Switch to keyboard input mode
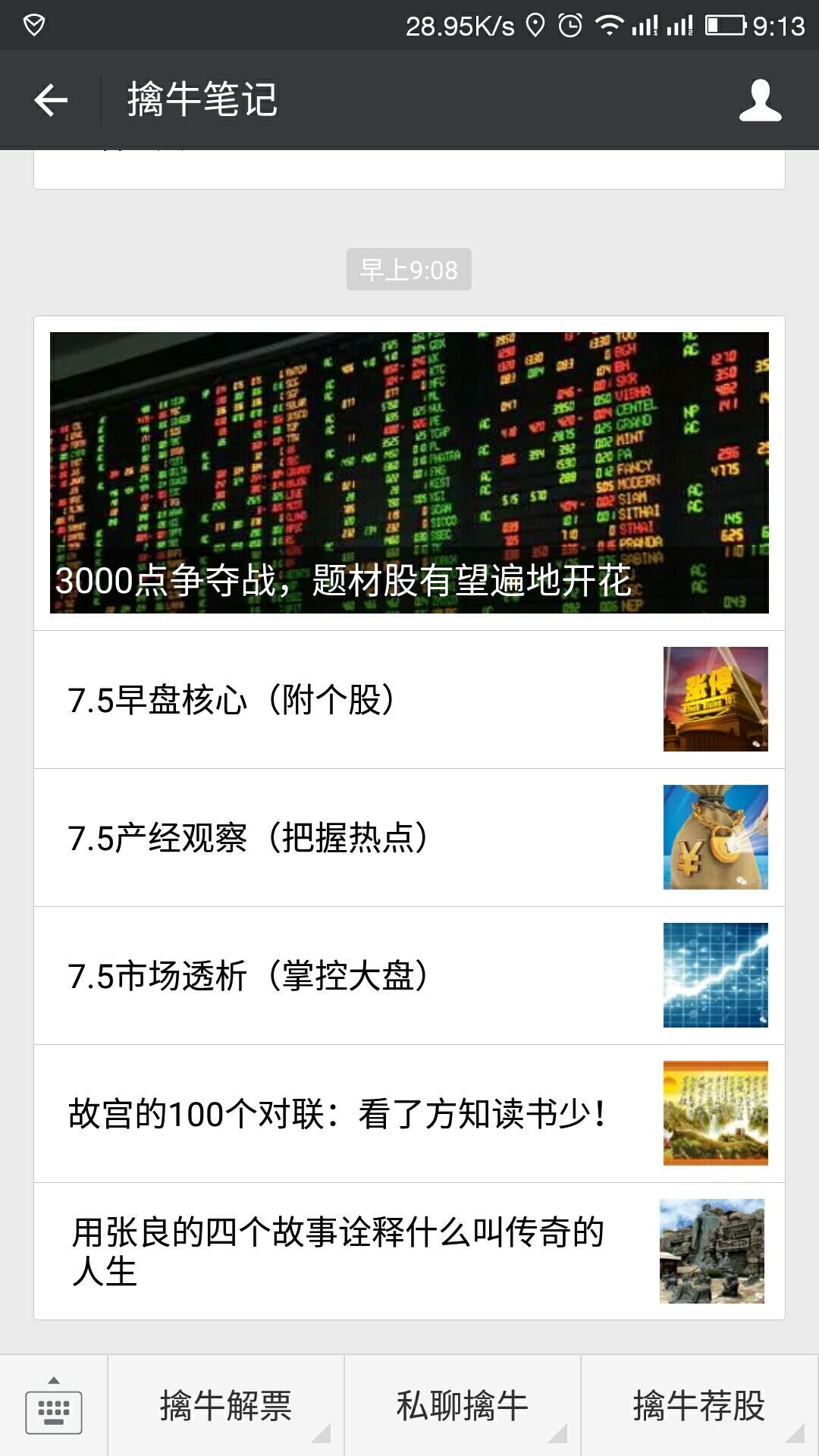This screenshot has height=1456, width=819. pos(53,1406)
